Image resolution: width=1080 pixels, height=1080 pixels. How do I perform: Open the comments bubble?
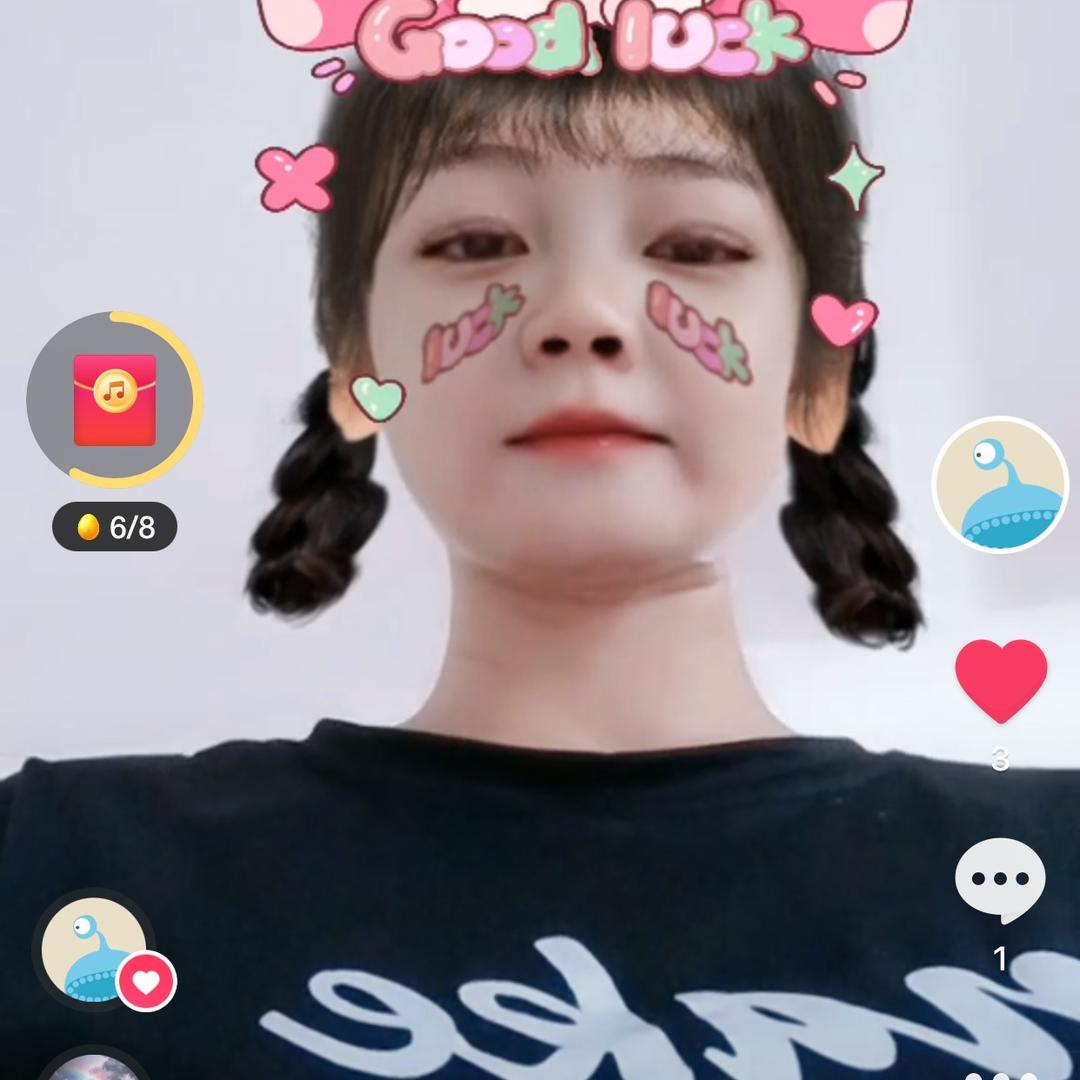pos(1000,880)
